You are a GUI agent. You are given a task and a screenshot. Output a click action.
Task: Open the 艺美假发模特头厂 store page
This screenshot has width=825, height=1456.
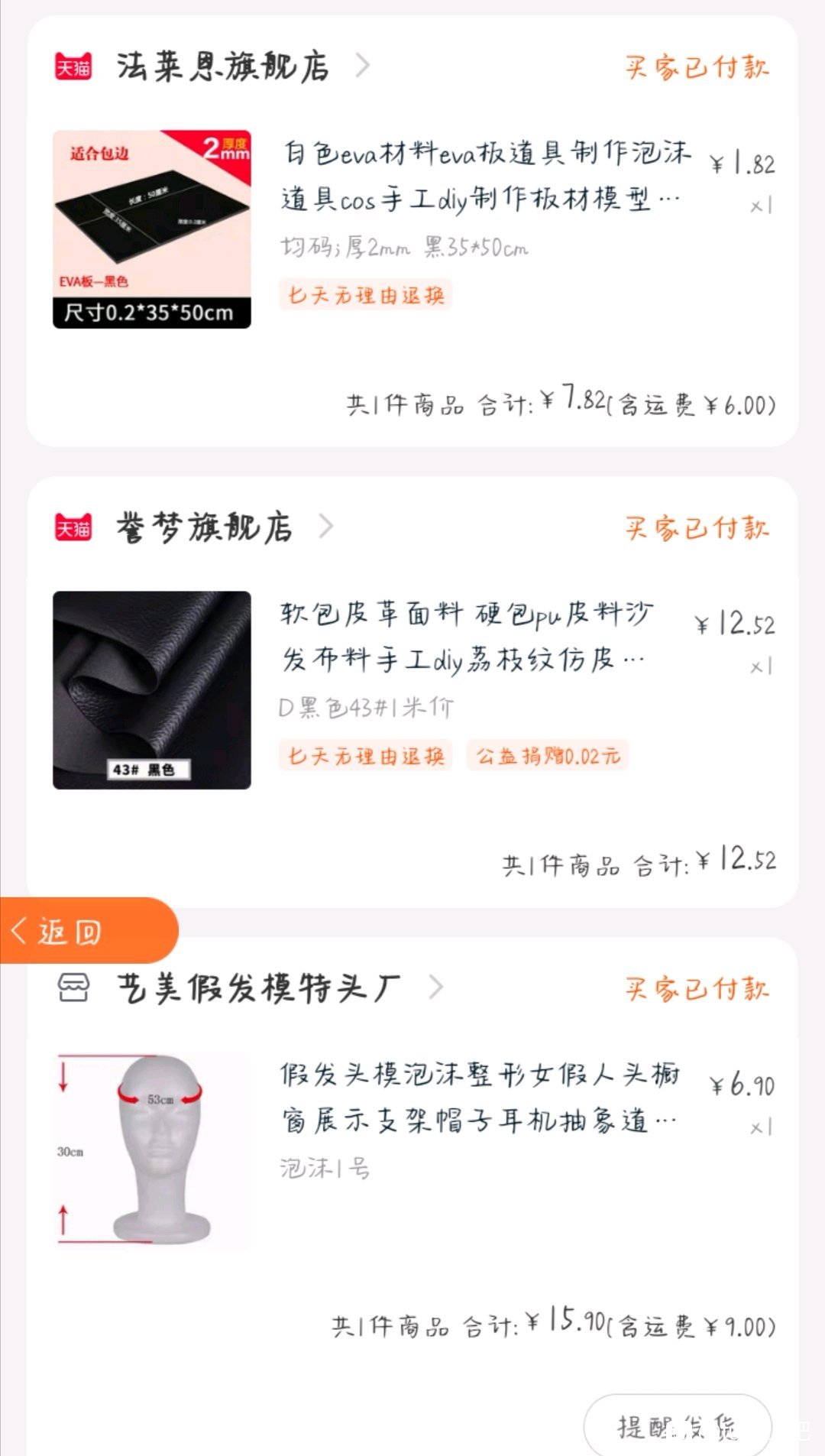tap(258, 987)
